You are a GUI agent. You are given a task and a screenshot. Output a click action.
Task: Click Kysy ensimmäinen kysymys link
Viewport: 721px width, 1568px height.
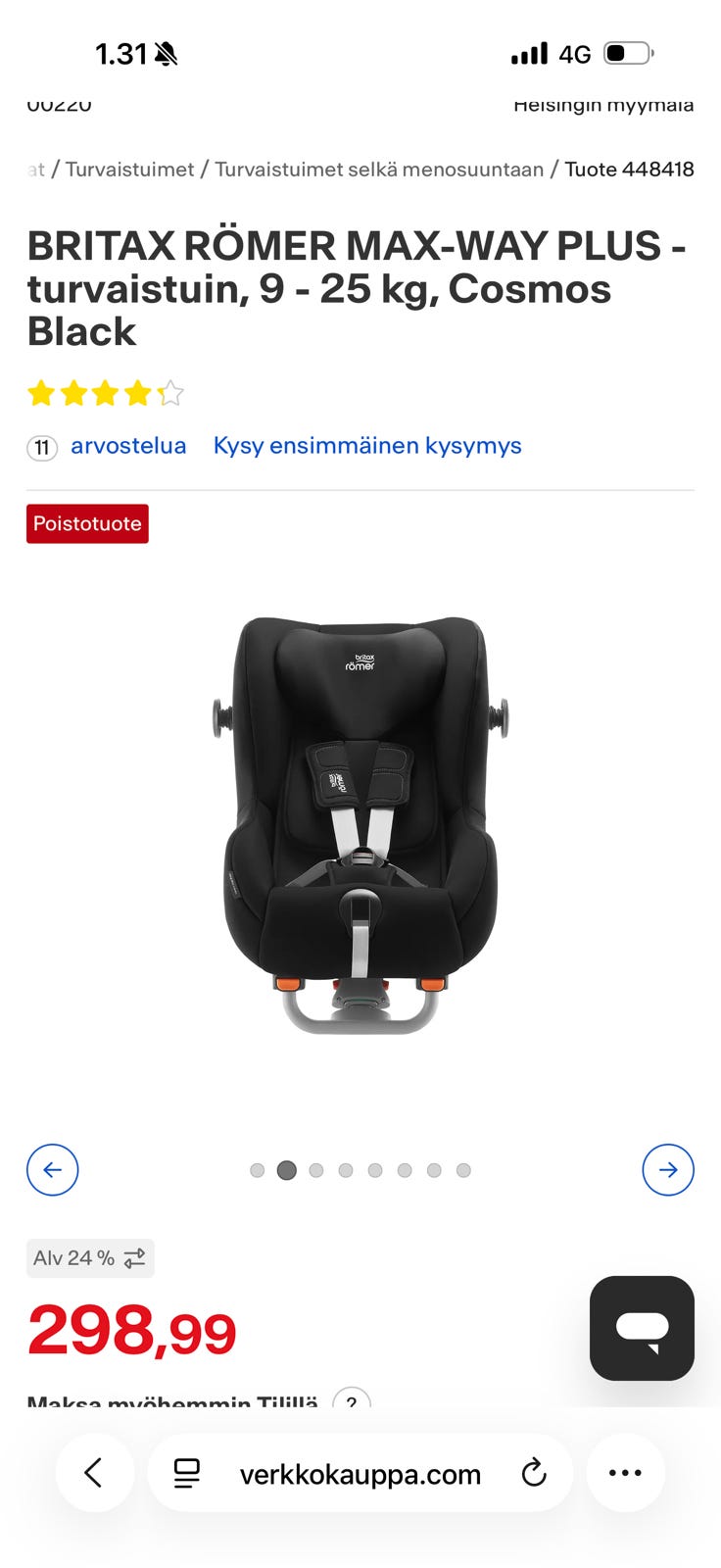tap(366, 446)
